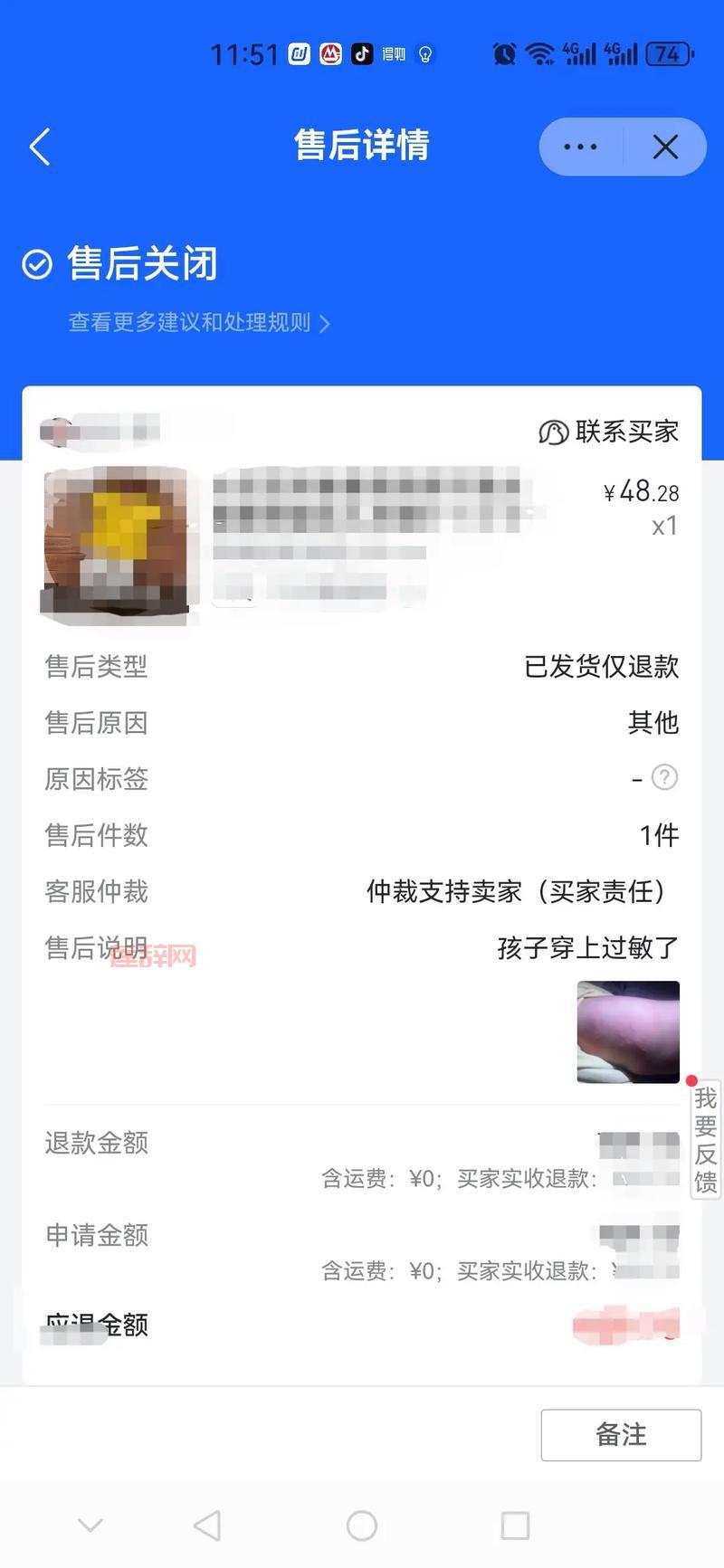Tap the question mark beside 原因标签
Screen dimensions: 724x1568
pos(663,777)
